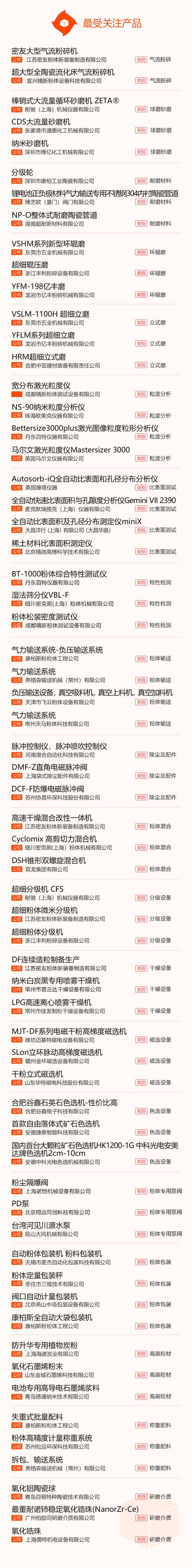Open DMF-Z直角电磁脉冲阀 listing

[49, 767]
